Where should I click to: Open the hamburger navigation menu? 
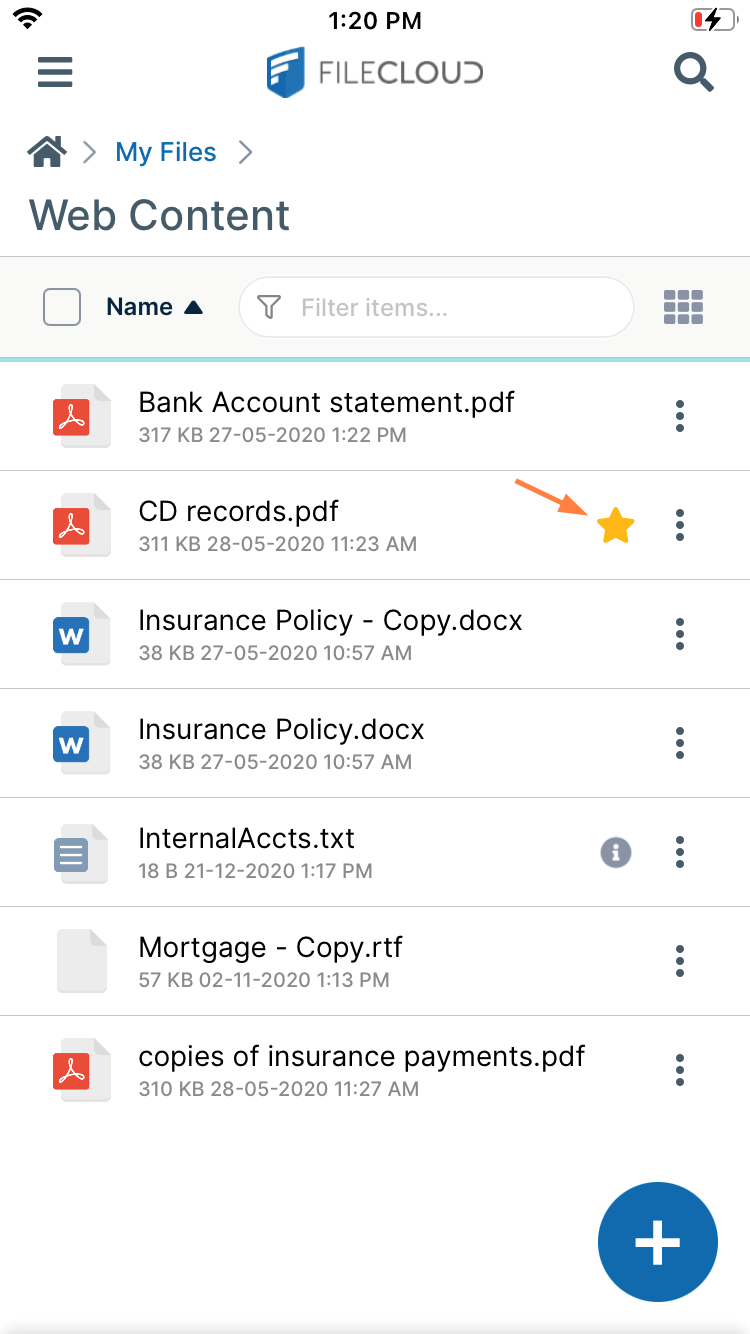[x=55, y=72]
